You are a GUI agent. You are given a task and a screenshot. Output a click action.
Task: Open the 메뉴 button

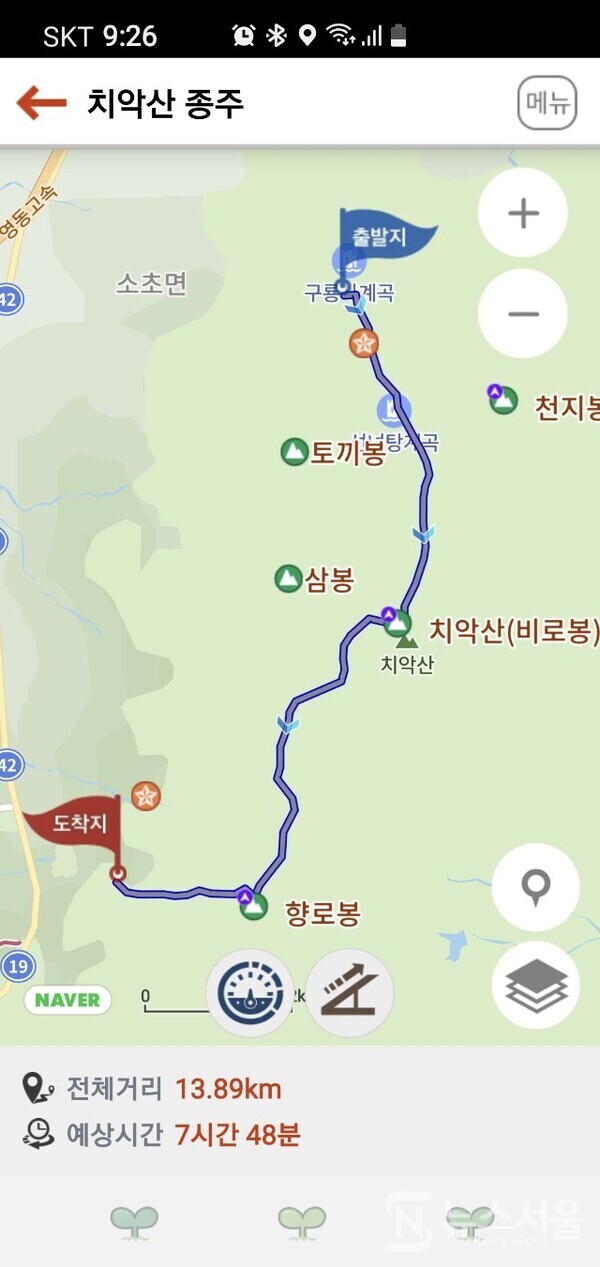click(x=547, y=103)
